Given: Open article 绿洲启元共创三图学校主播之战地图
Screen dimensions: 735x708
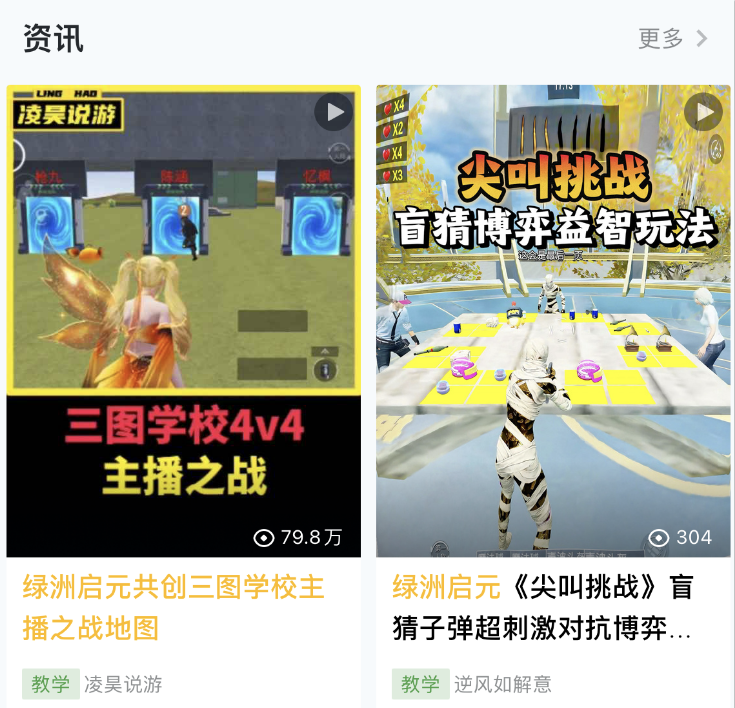Looking at the screenshot, I should 173,607.
